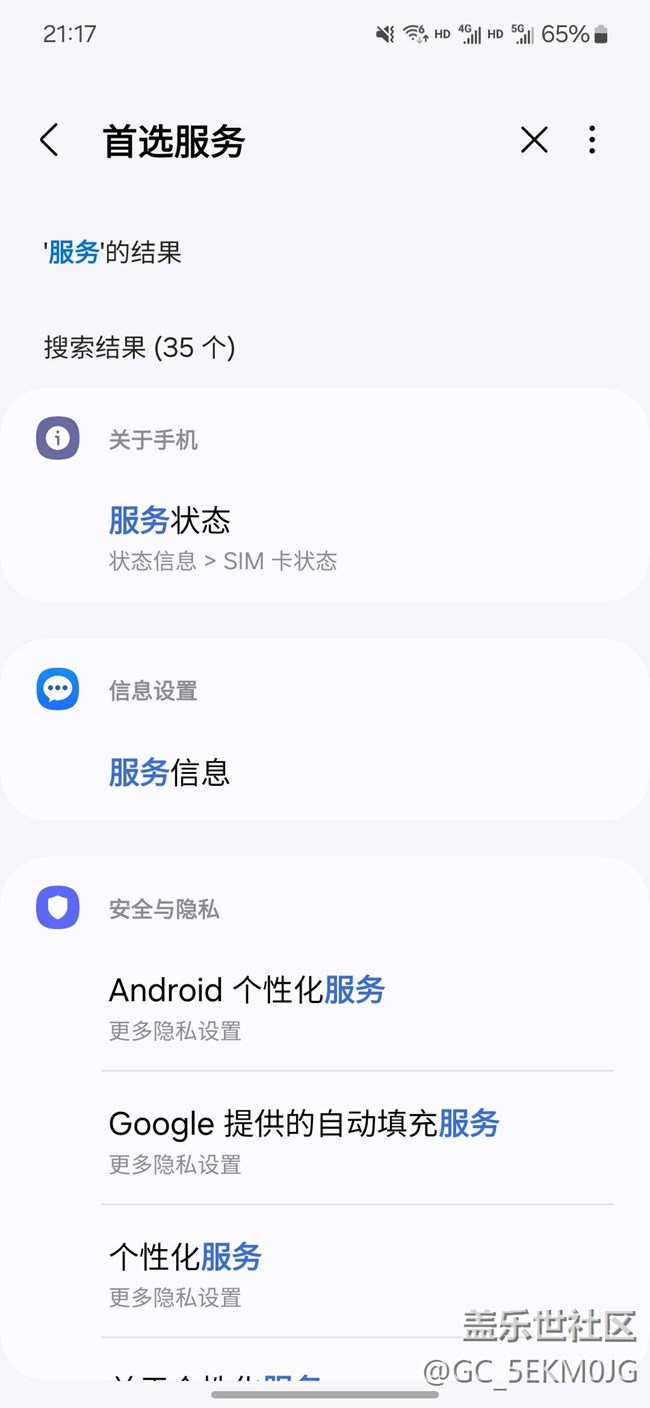This screenshot has height=1408, width=650.
Task: Go back from the search results
Action: tap(49, 141)
